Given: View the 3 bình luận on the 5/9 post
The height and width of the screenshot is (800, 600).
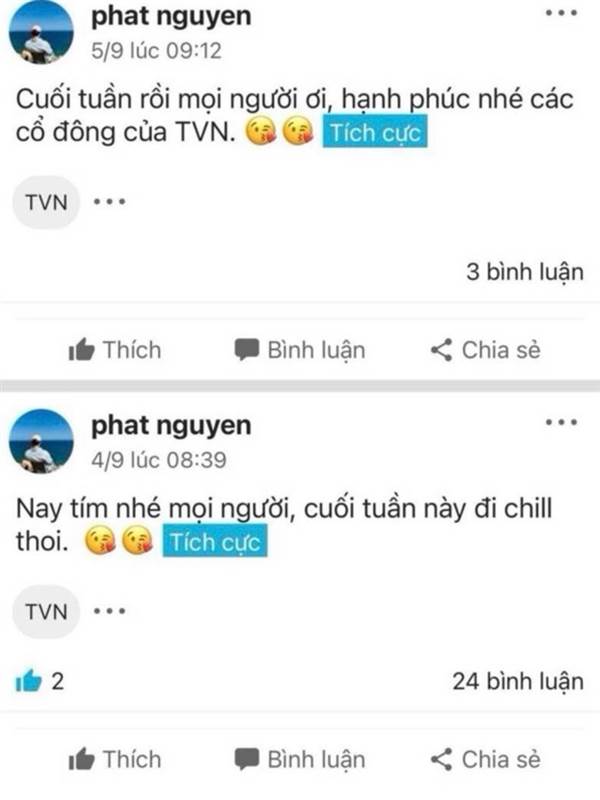Looking at the screenshot, I should [524, 272].
